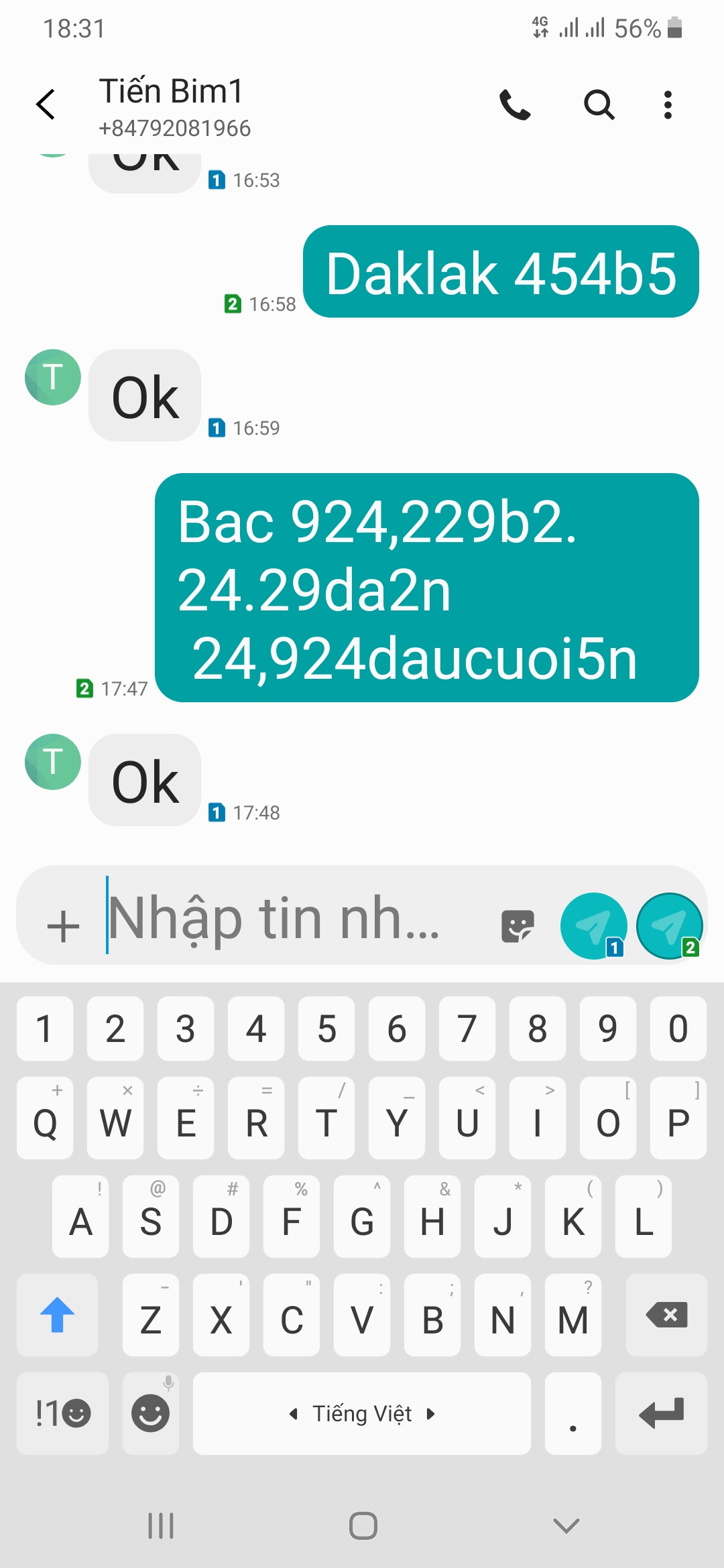Image resolution: width=724 pixels, height=1568 pixels.
Task: Send message using SIM 2
Action: (x=669, y=926)
